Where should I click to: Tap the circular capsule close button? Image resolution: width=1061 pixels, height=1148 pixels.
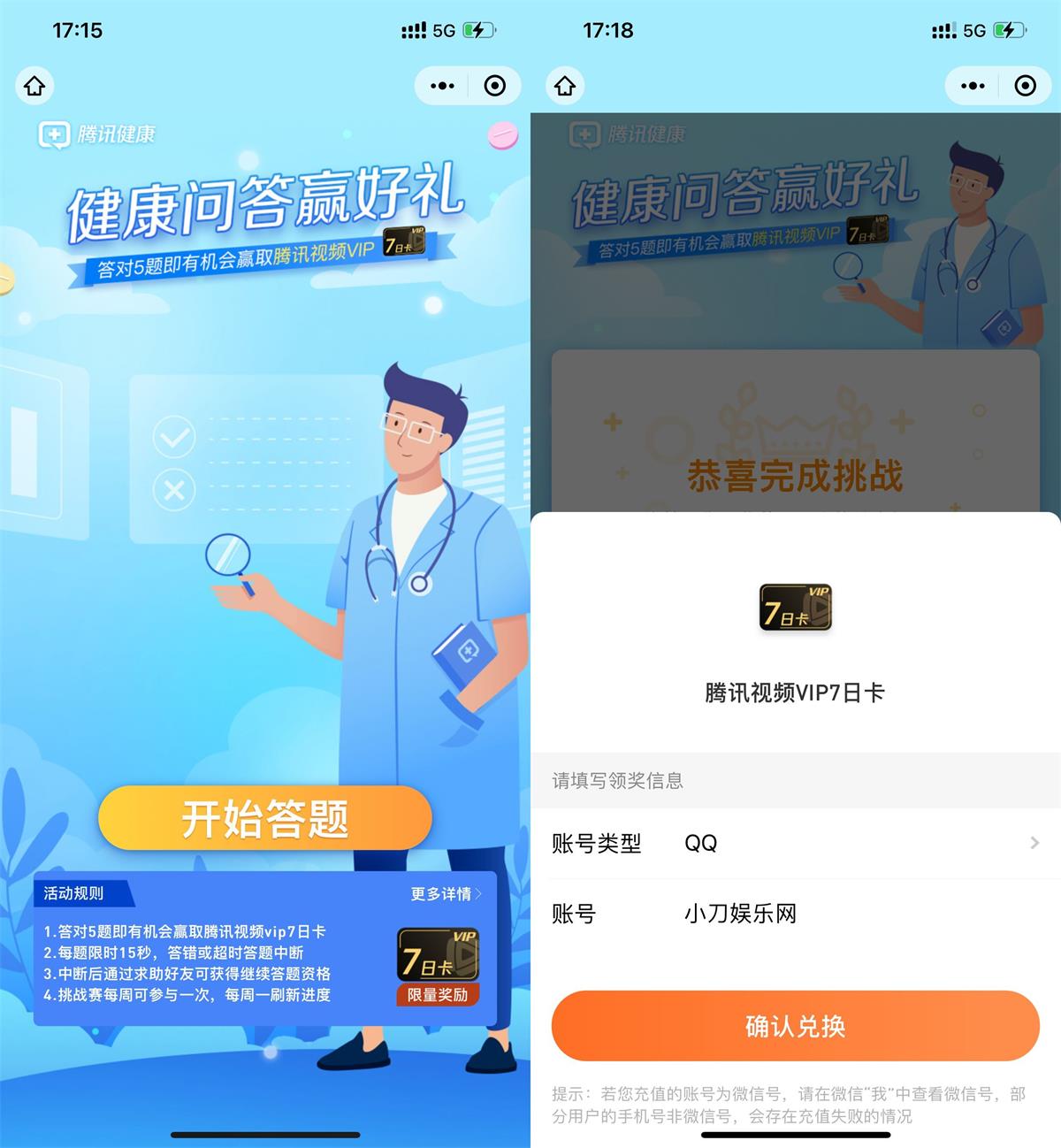[493, 86]
